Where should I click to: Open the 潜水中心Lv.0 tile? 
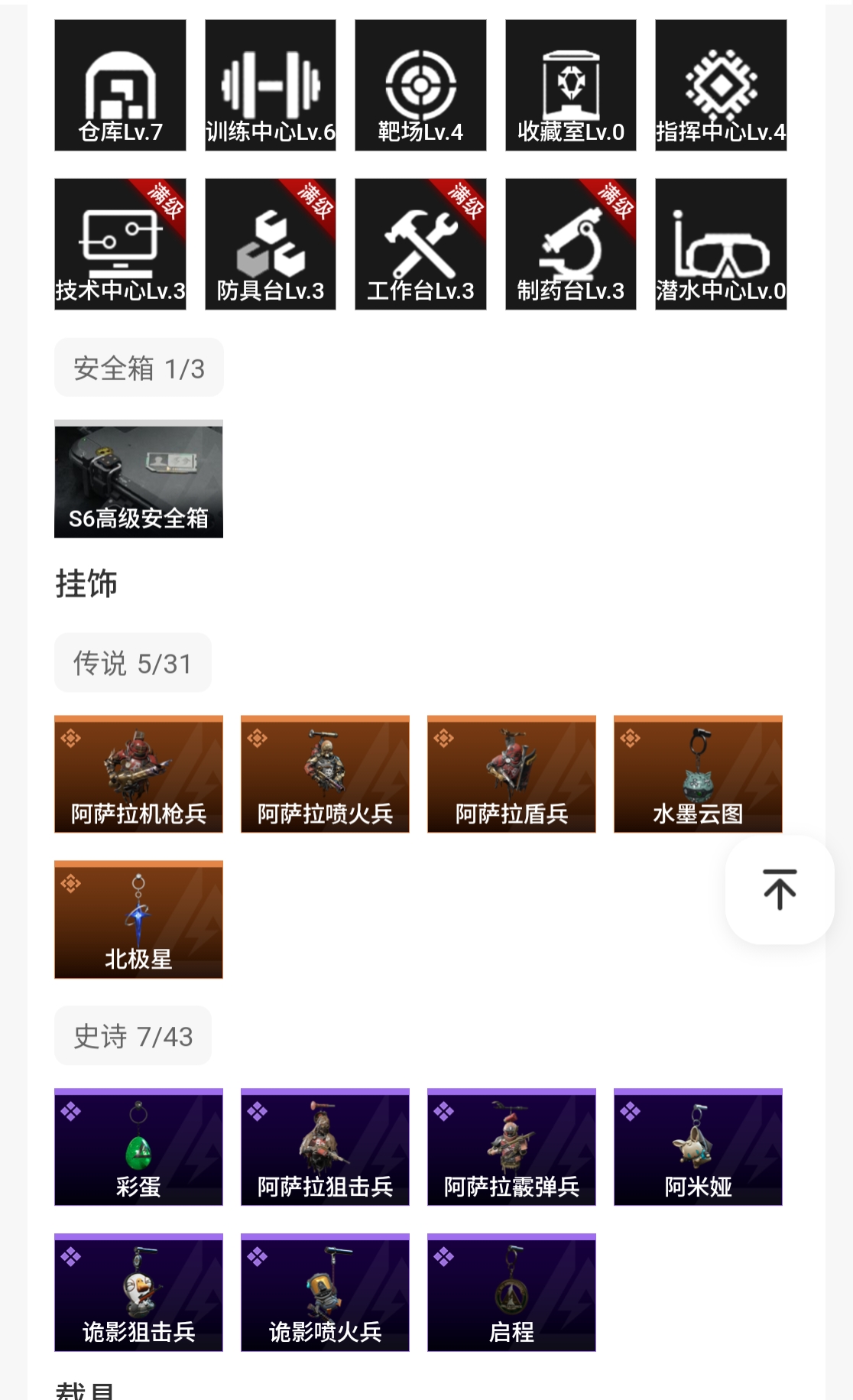(x=720, y=244)
